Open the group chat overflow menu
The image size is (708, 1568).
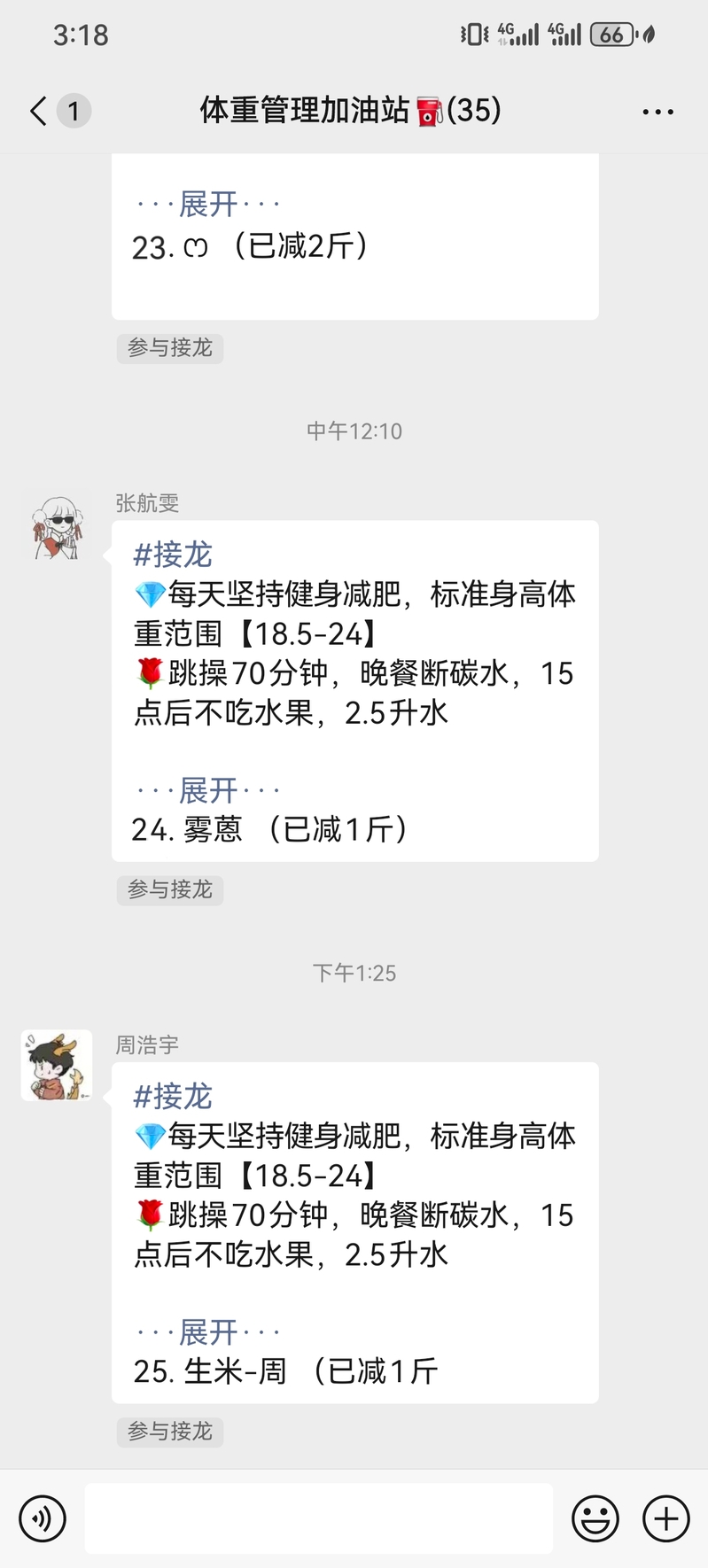pos(657,112)
